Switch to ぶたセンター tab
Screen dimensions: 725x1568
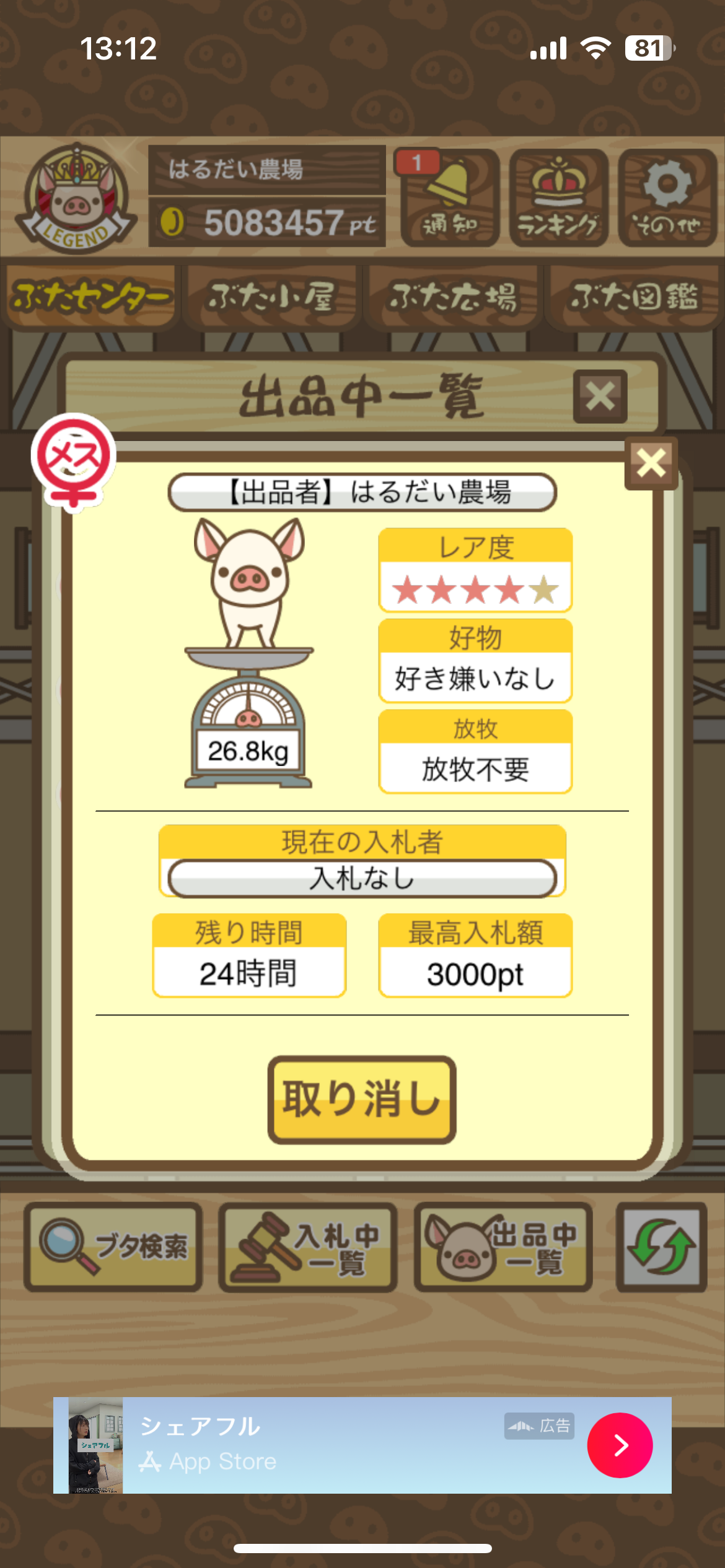(x=90, y=297)
